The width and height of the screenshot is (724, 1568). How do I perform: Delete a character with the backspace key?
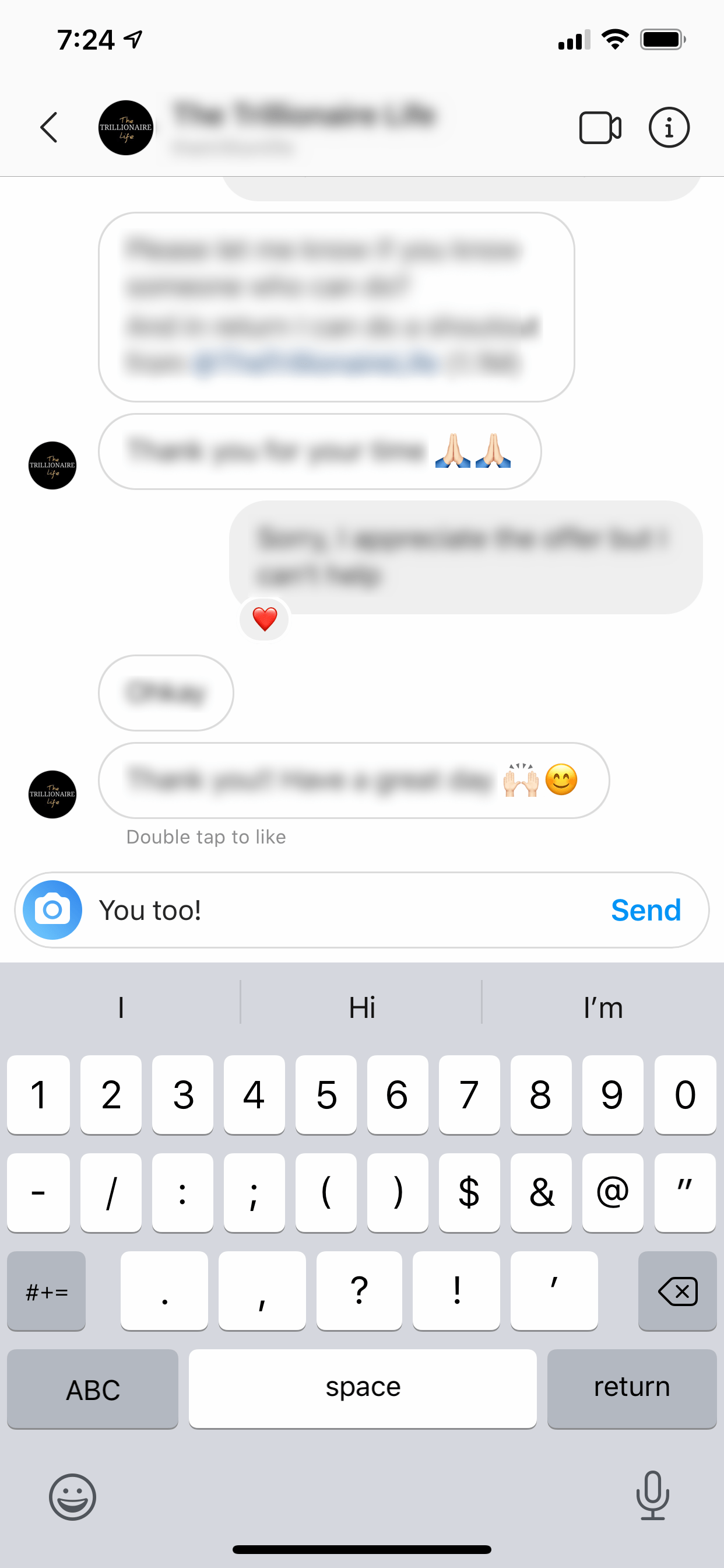click(x=677, y=1290)
